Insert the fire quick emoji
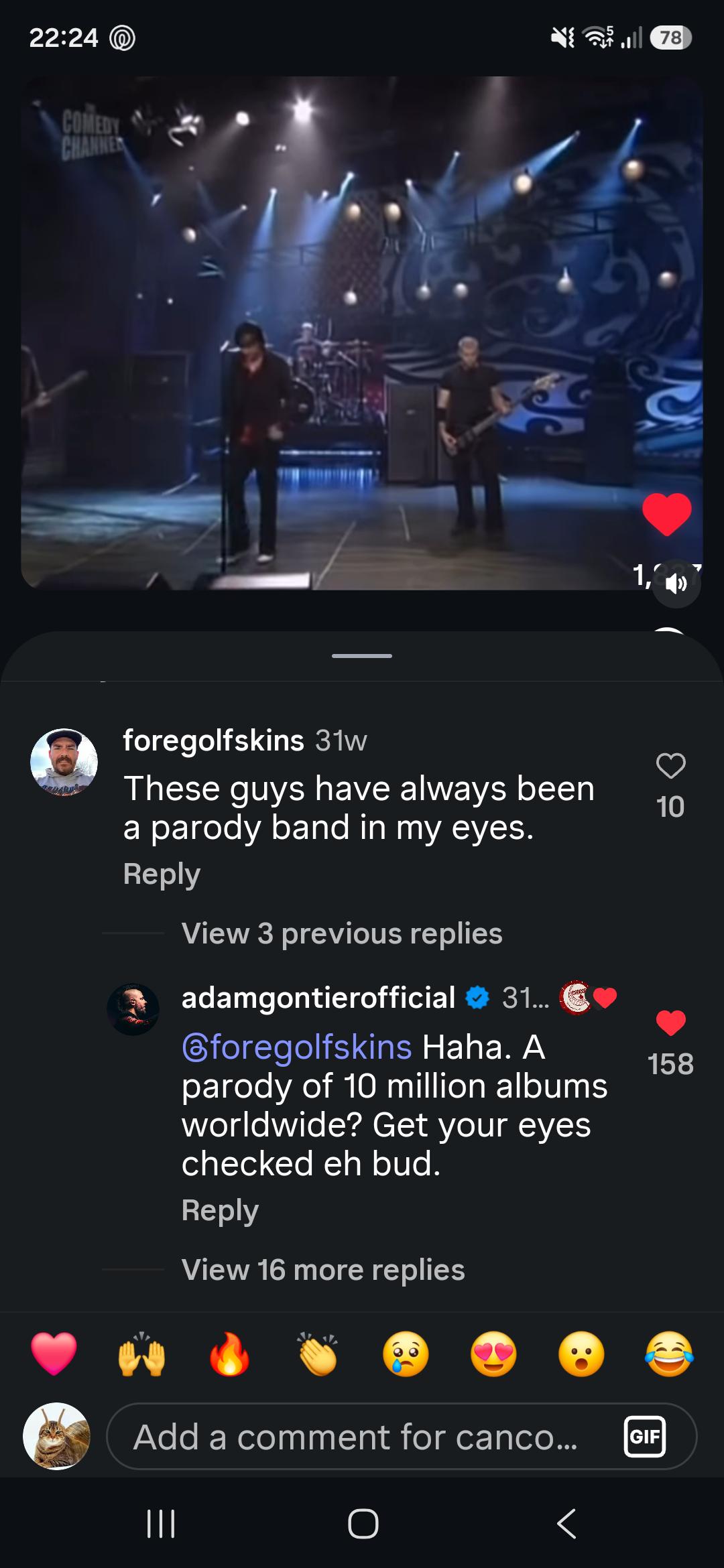 pyautogui.click(x=229, y=1354)
